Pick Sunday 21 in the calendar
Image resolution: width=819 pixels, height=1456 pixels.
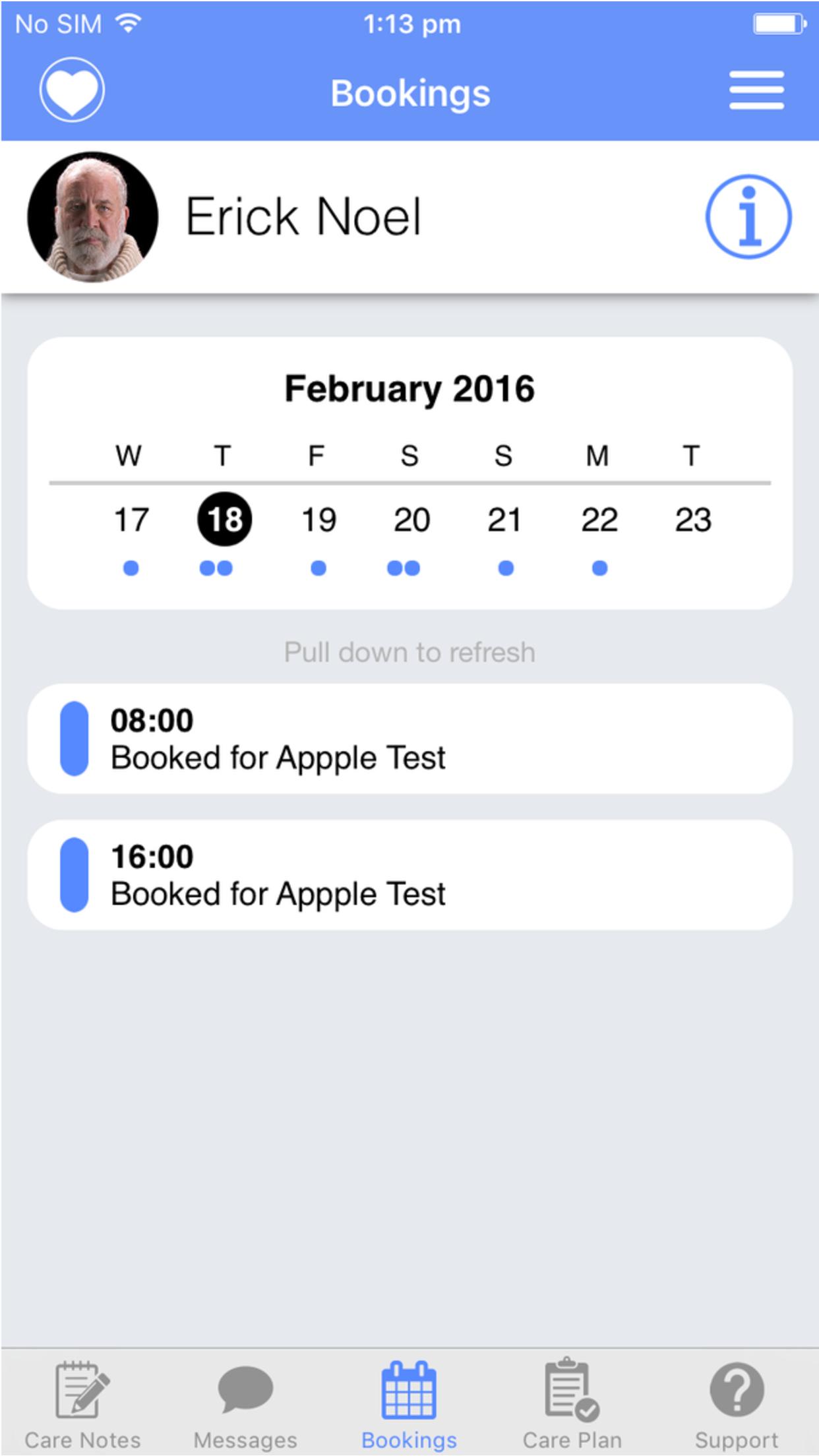click(x=505, y=520)
